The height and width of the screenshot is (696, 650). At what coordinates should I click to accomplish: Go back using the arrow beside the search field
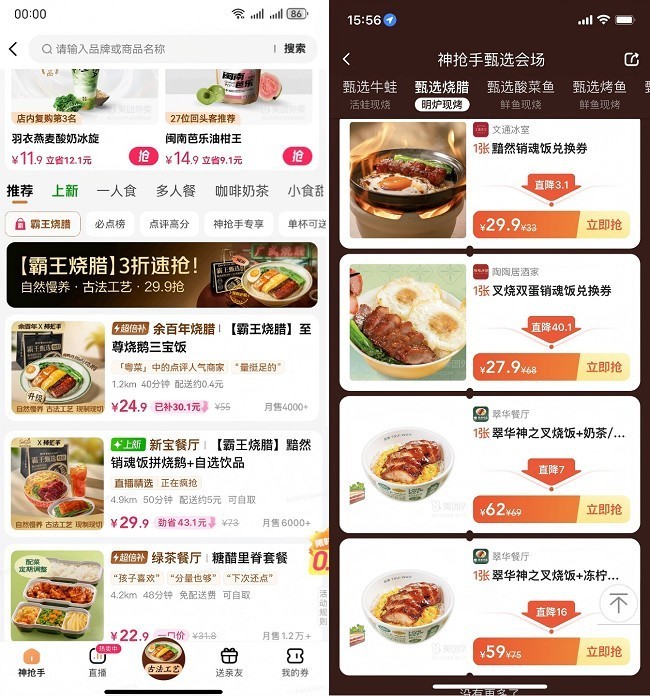[x=13, y=49]
